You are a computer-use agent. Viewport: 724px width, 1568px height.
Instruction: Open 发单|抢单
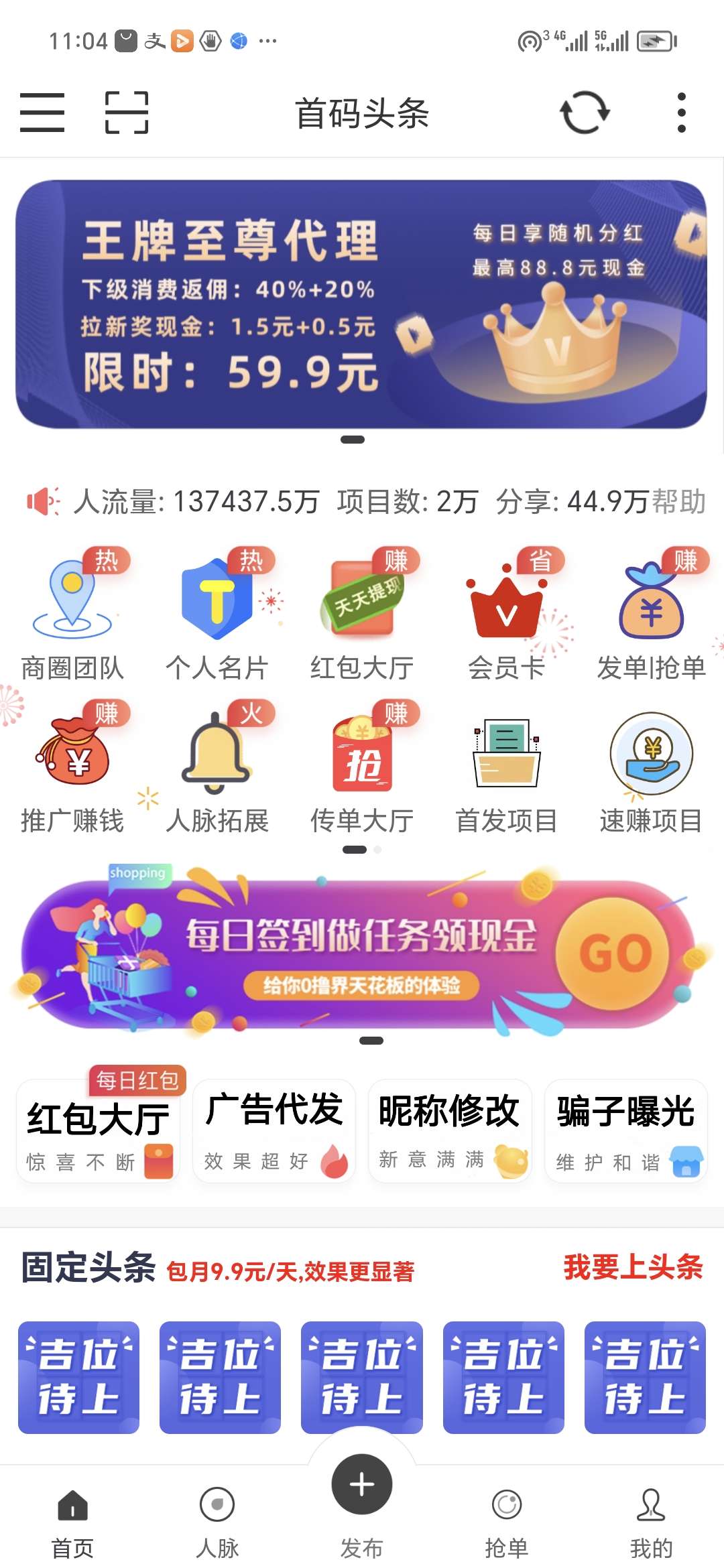652,616
